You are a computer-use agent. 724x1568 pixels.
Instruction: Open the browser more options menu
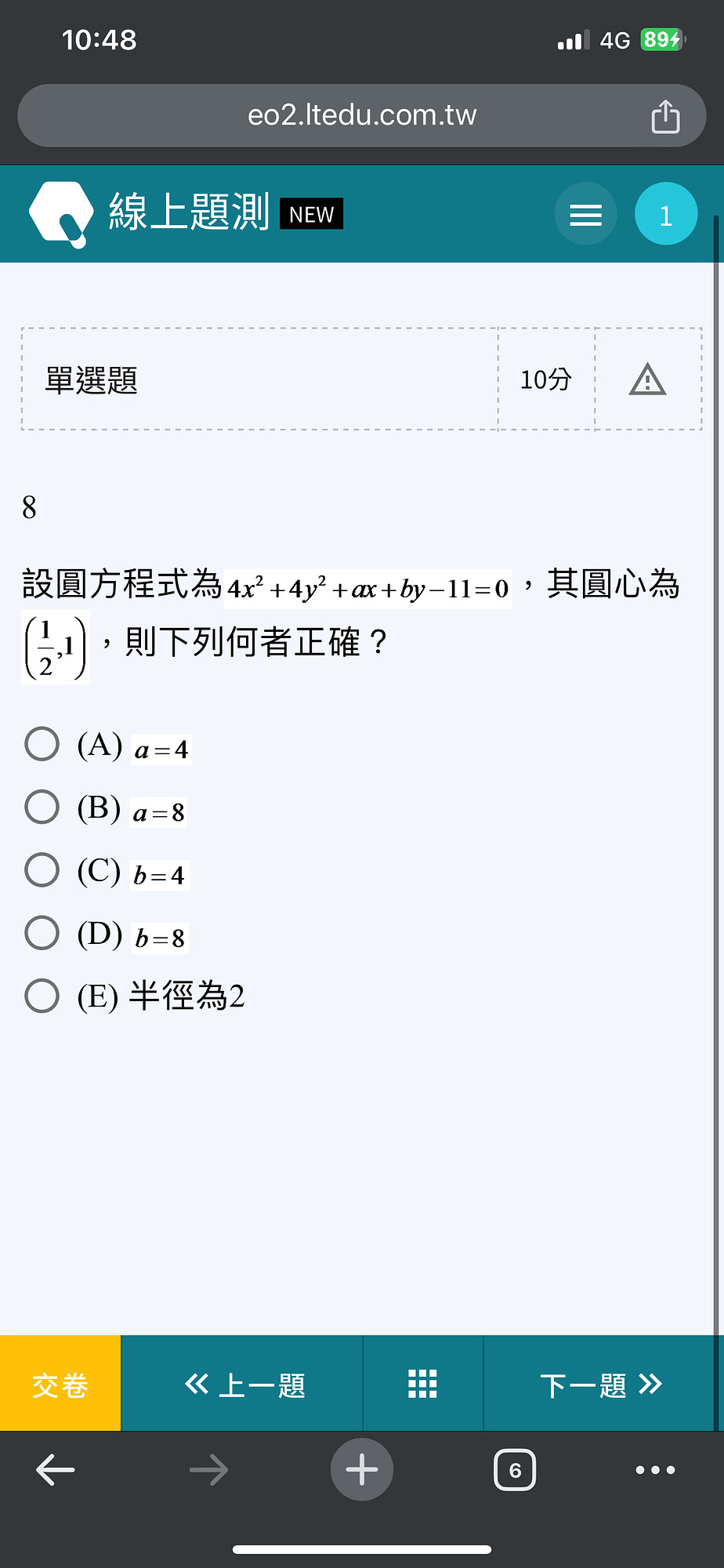click(656, 1470)
